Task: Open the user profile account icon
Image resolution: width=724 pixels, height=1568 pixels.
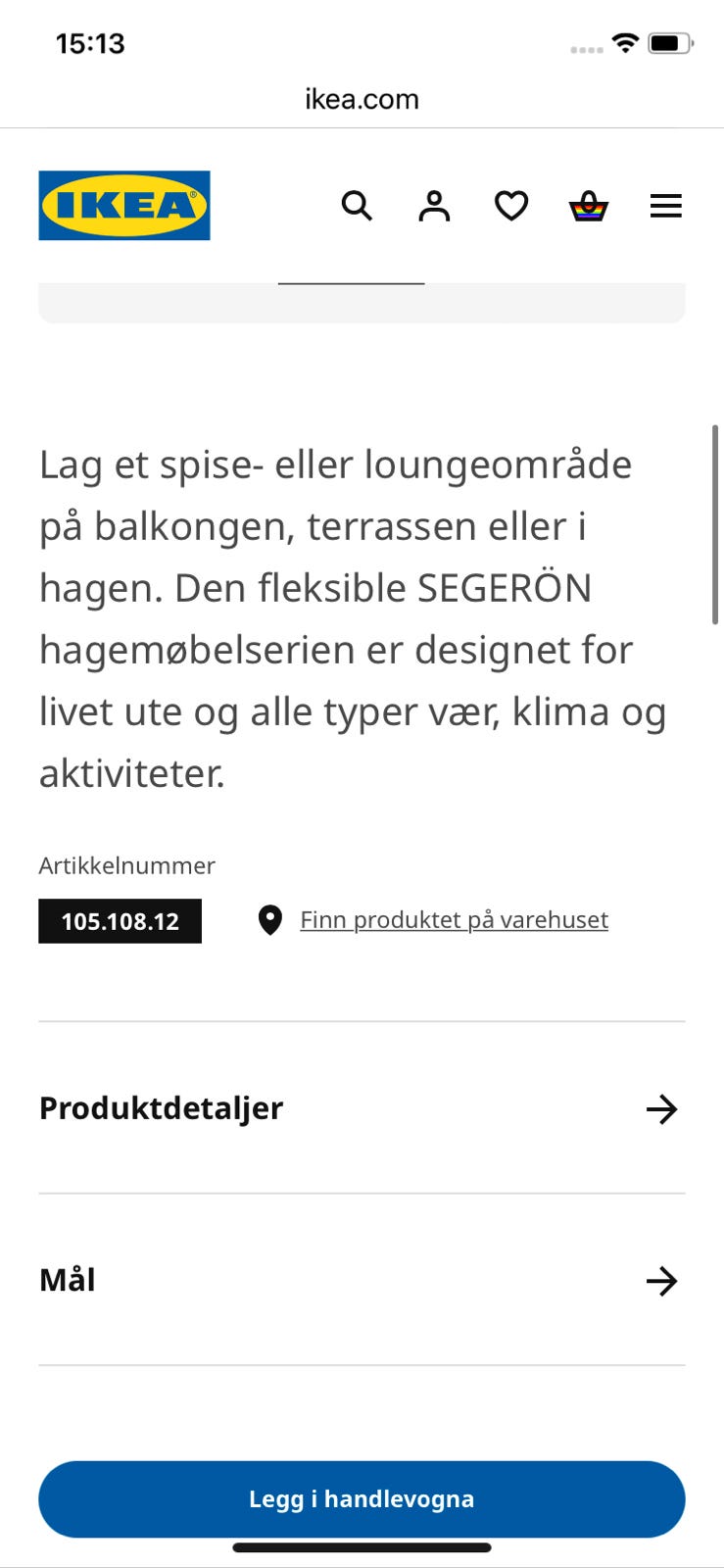Action: [434, 206]
